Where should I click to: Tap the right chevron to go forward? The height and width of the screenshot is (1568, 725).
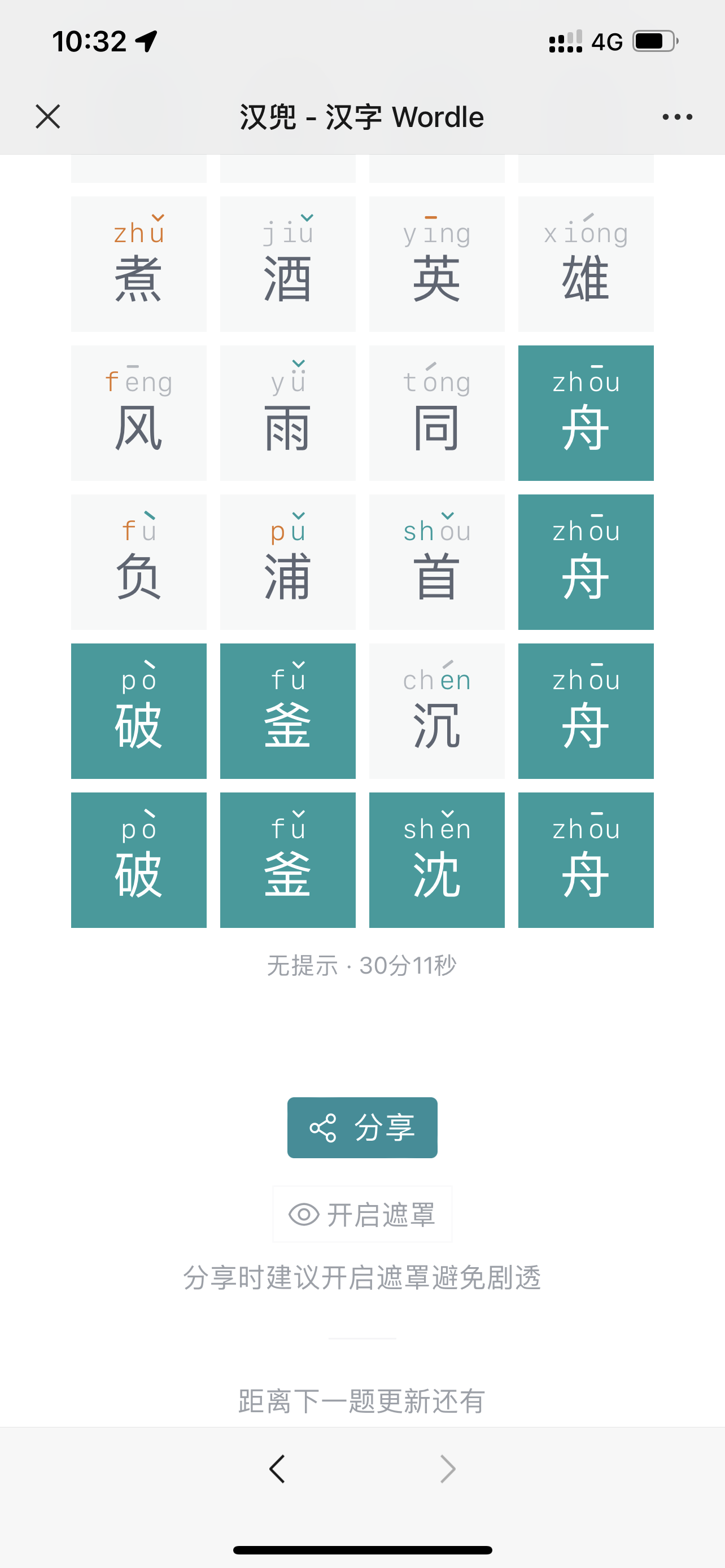pyautogui.click(x=448, y=1468)
